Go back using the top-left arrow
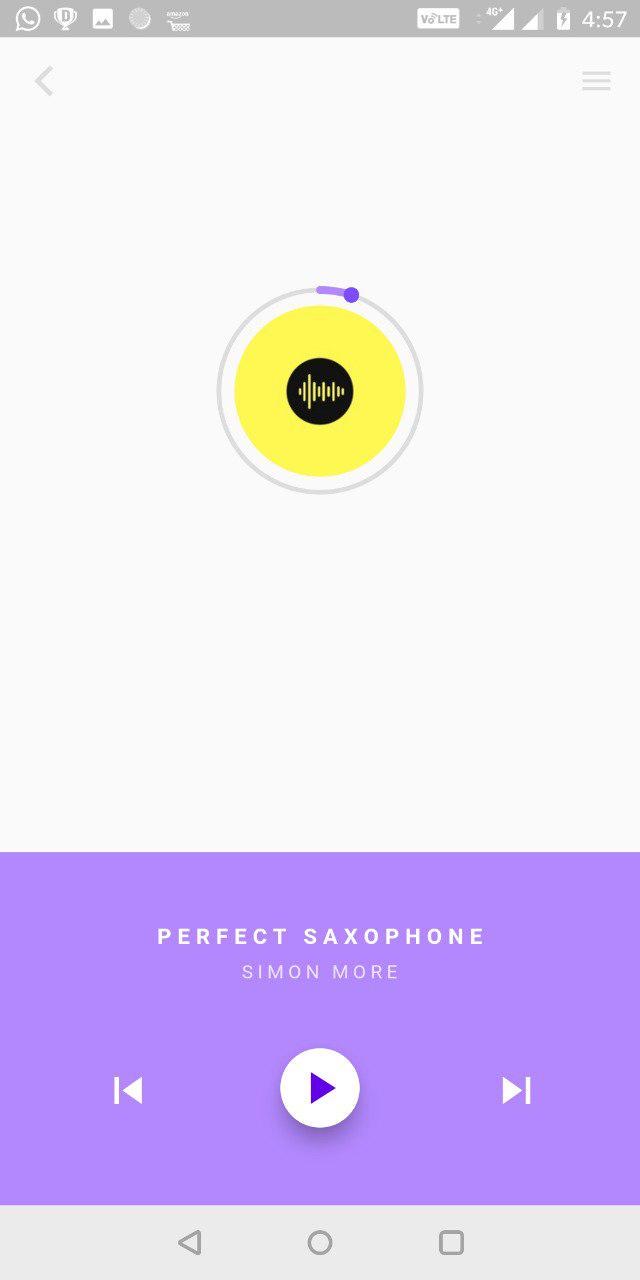The width and height of the screenshot is (640, 1280). coord(44,81)
